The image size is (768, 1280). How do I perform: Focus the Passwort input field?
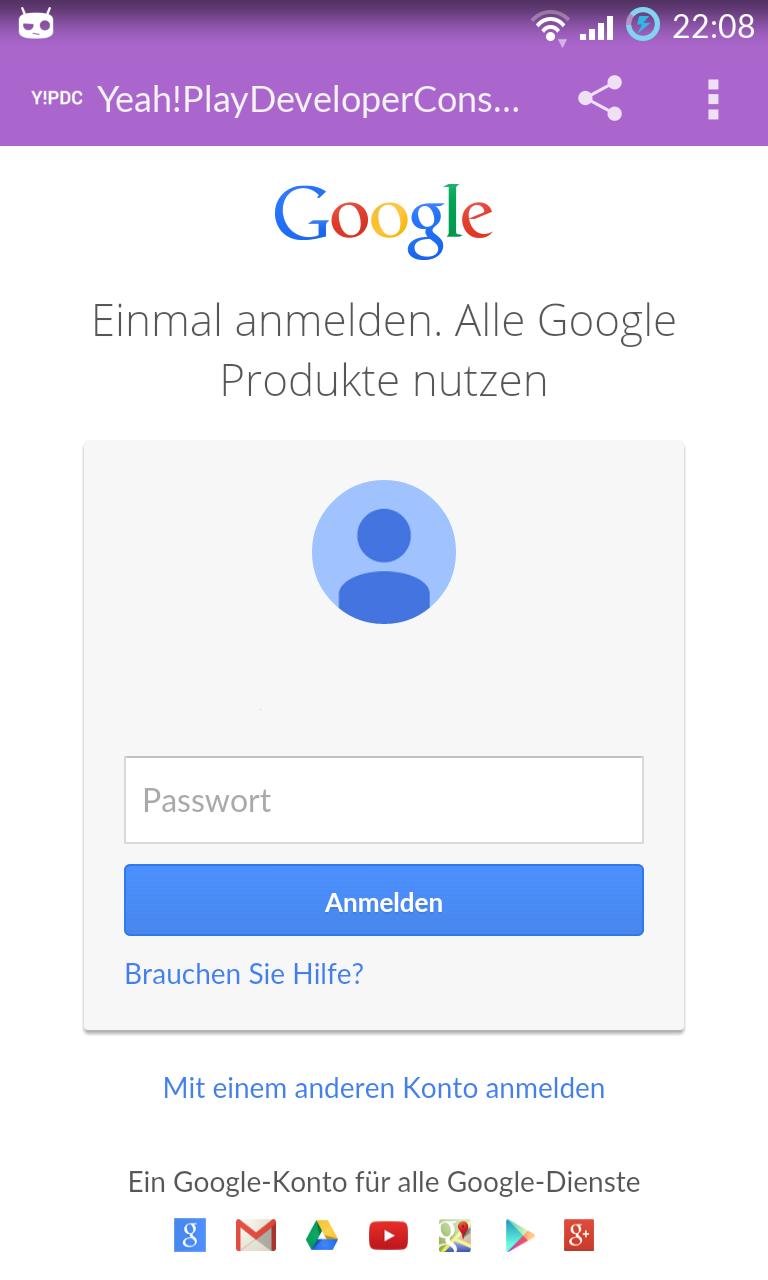384,800
